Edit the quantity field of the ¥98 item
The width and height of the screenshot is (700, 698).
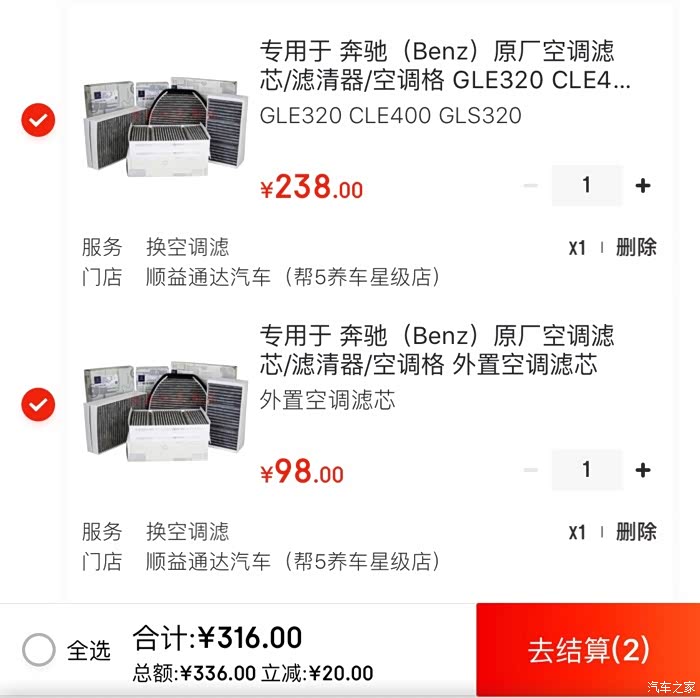(x=587, y=469)
